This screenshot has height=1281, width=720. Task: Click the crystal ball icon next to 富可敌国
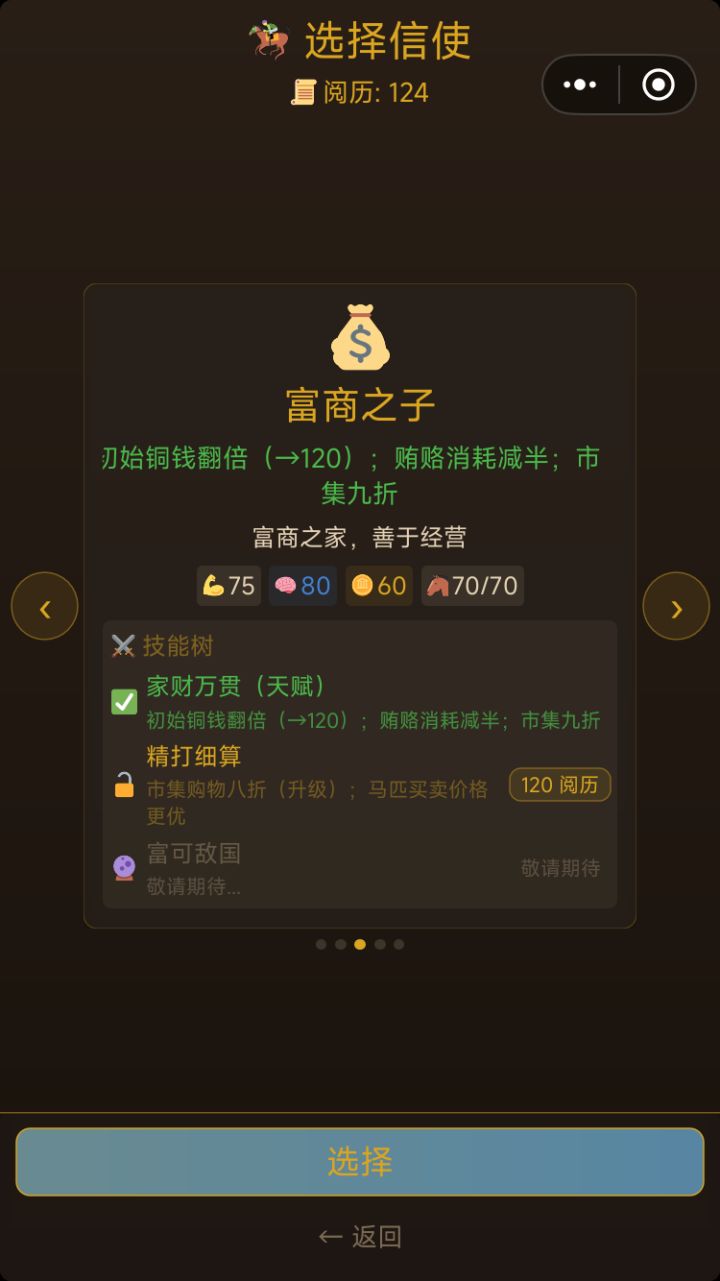click(122, 864)
